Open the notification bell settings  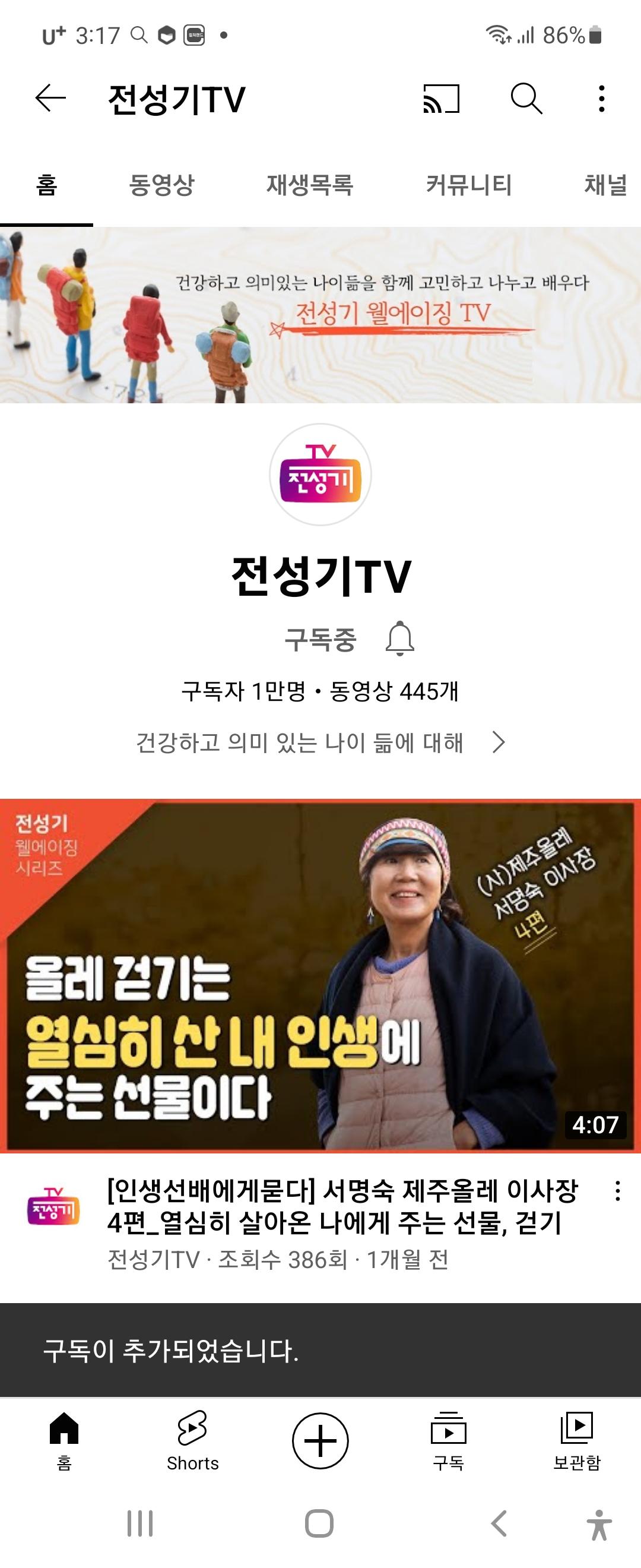click(399, 638)
